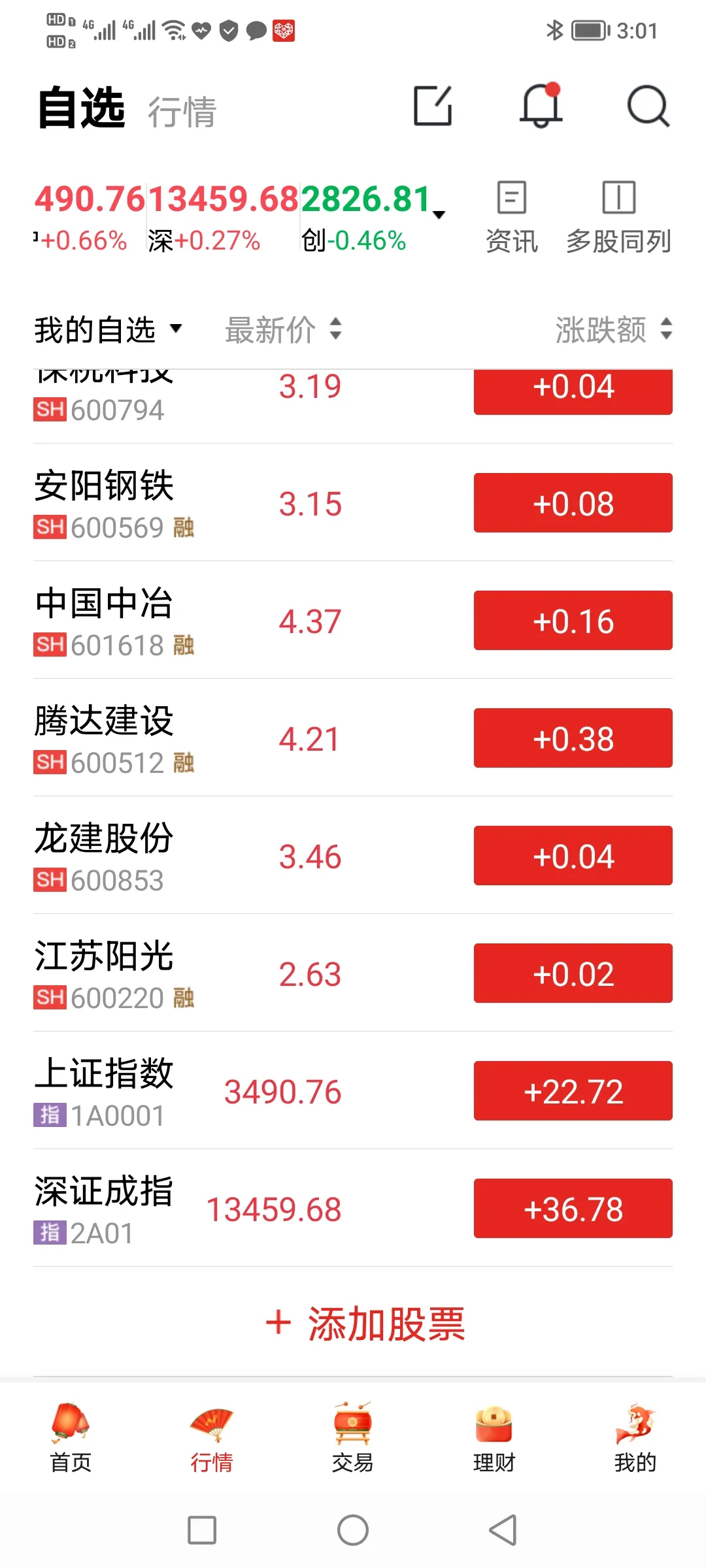The height and width of the screenshot is (1568, 706).
Task: Open 江苏阳光 stock details
Action: click(353, 973)
